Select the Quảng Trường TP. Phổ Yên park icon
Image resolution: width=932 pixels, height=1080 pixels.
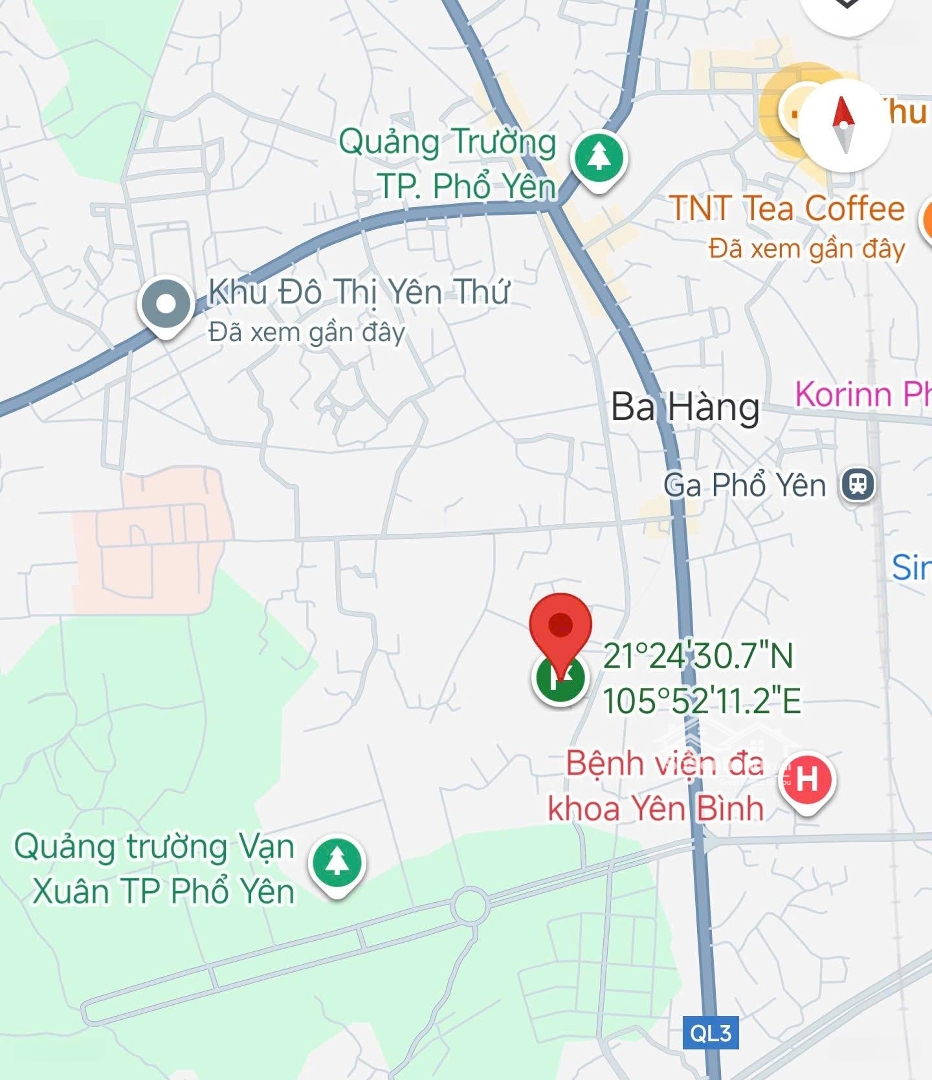pos(597,155)
